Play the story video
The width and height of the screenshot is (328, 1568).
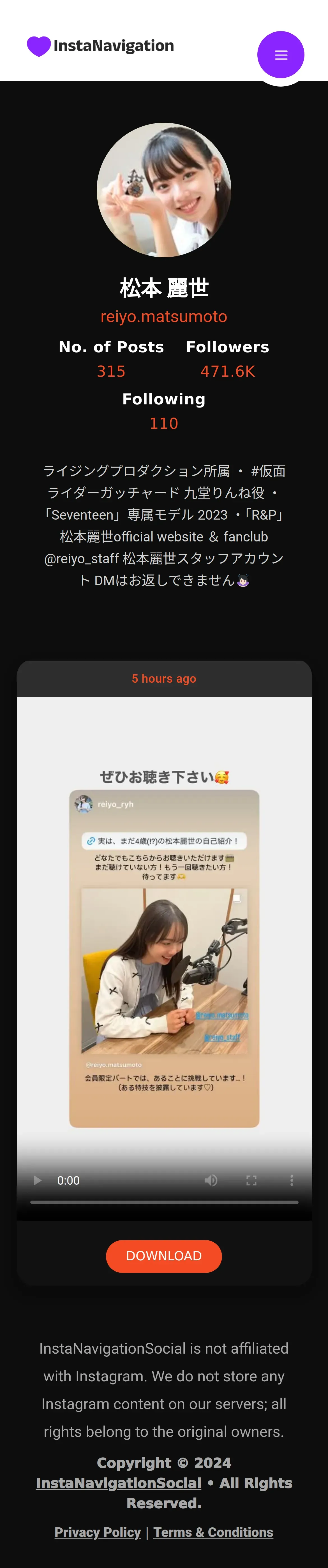pyautogui.click(x=37, y=1180)
